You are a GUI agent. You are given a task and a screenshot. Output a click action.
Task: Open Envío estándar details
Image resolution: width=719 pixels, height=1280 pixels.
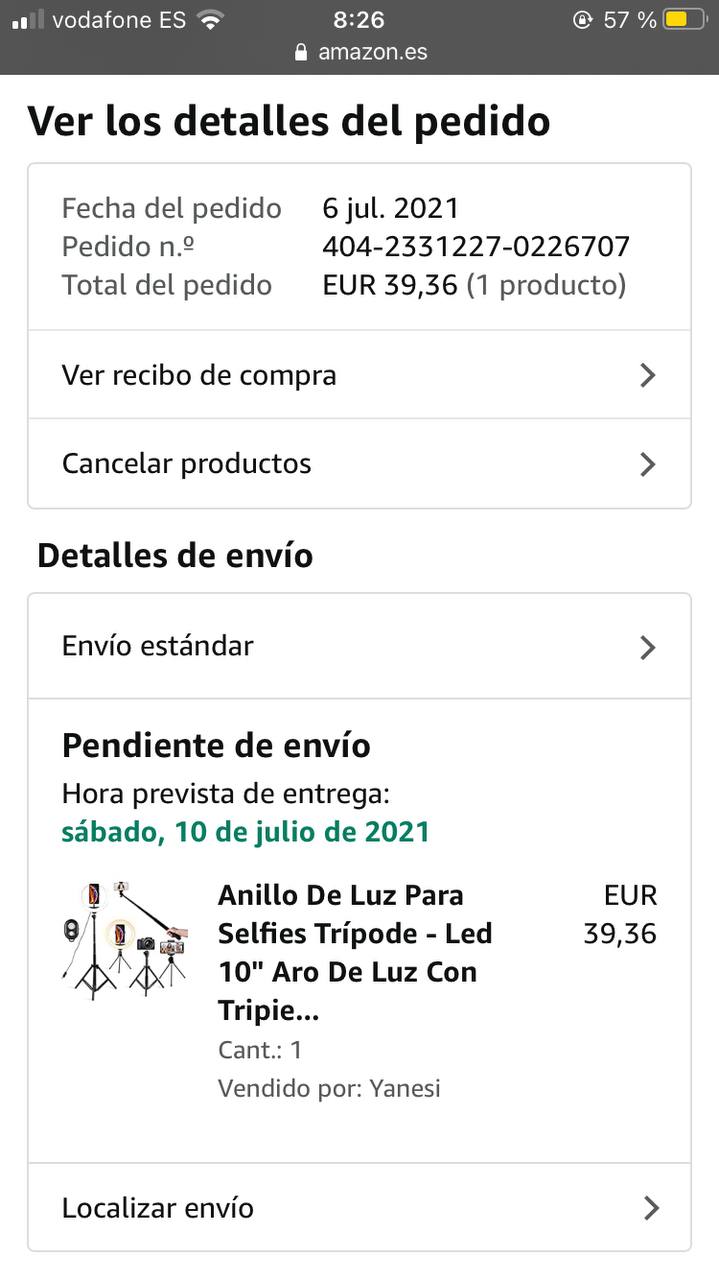point(358,646)
